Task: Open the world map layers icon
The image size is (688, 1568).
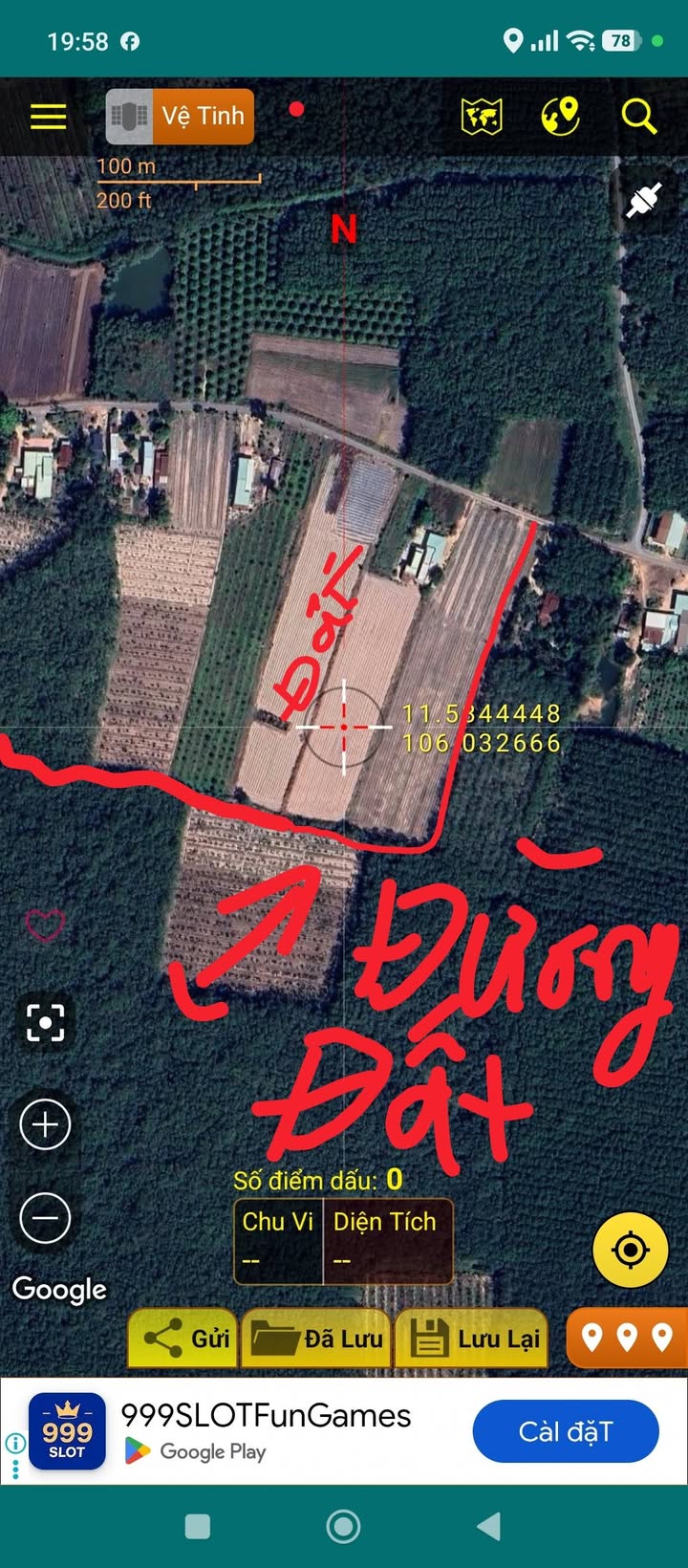Action: [482, 117]
